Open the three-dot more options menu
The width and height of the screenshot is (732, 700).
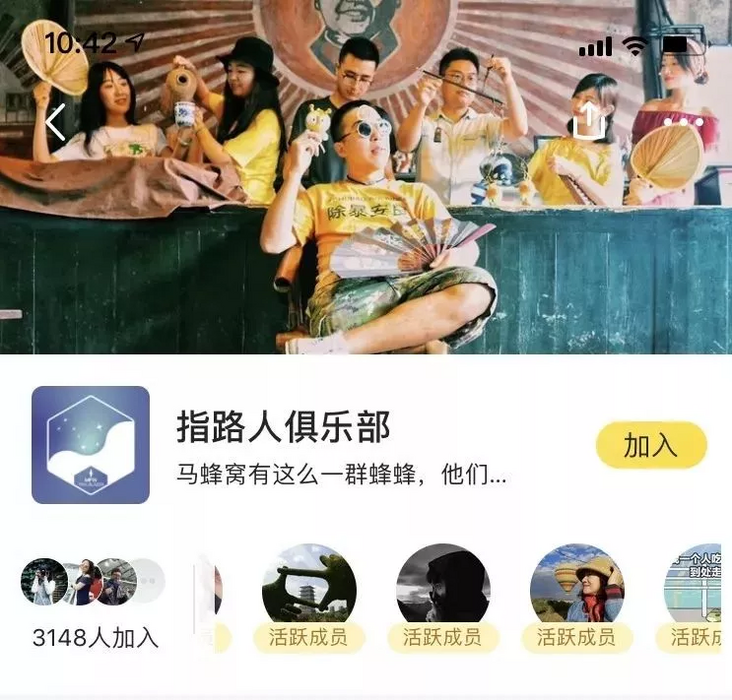tap(683, 122)
